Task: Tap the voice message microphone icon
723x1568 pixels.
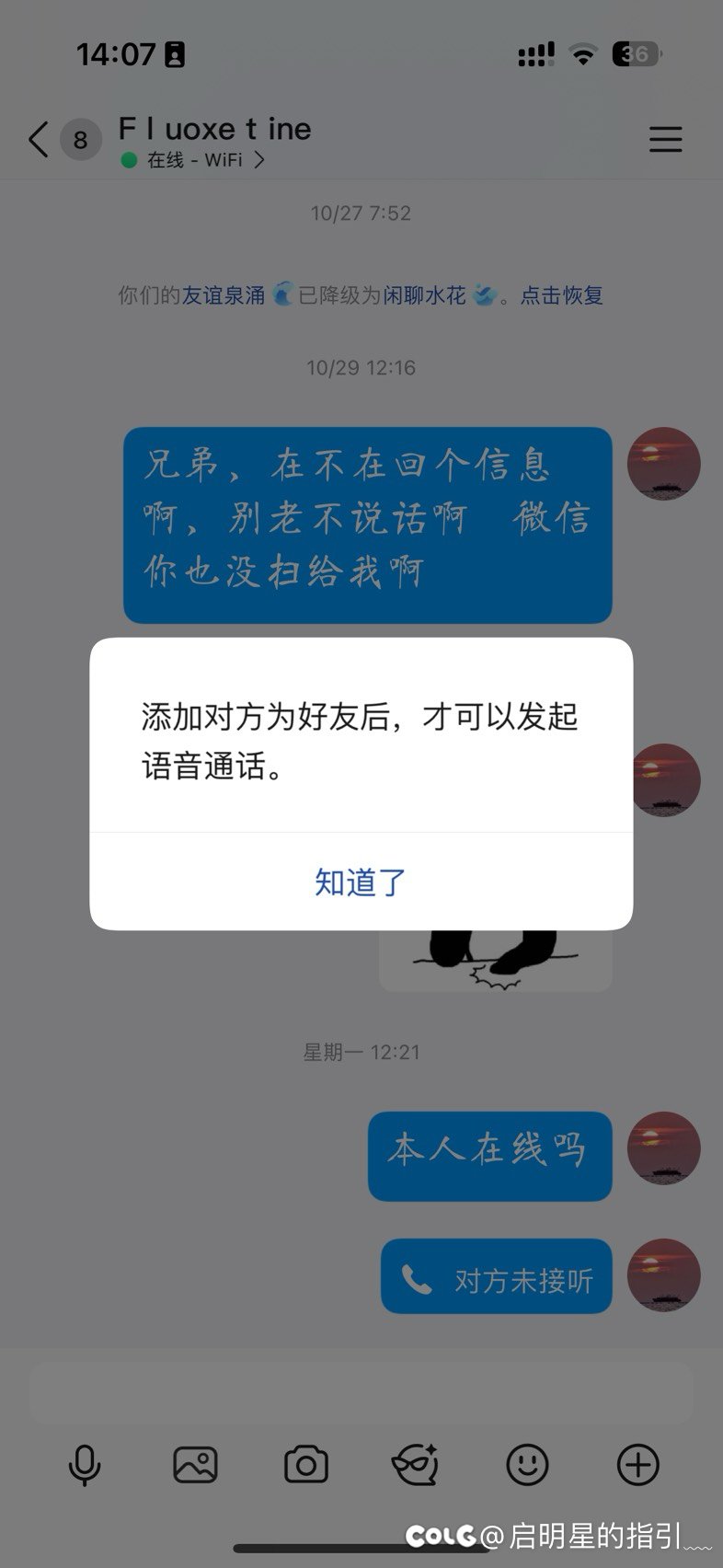Action: pos(85,1465)
